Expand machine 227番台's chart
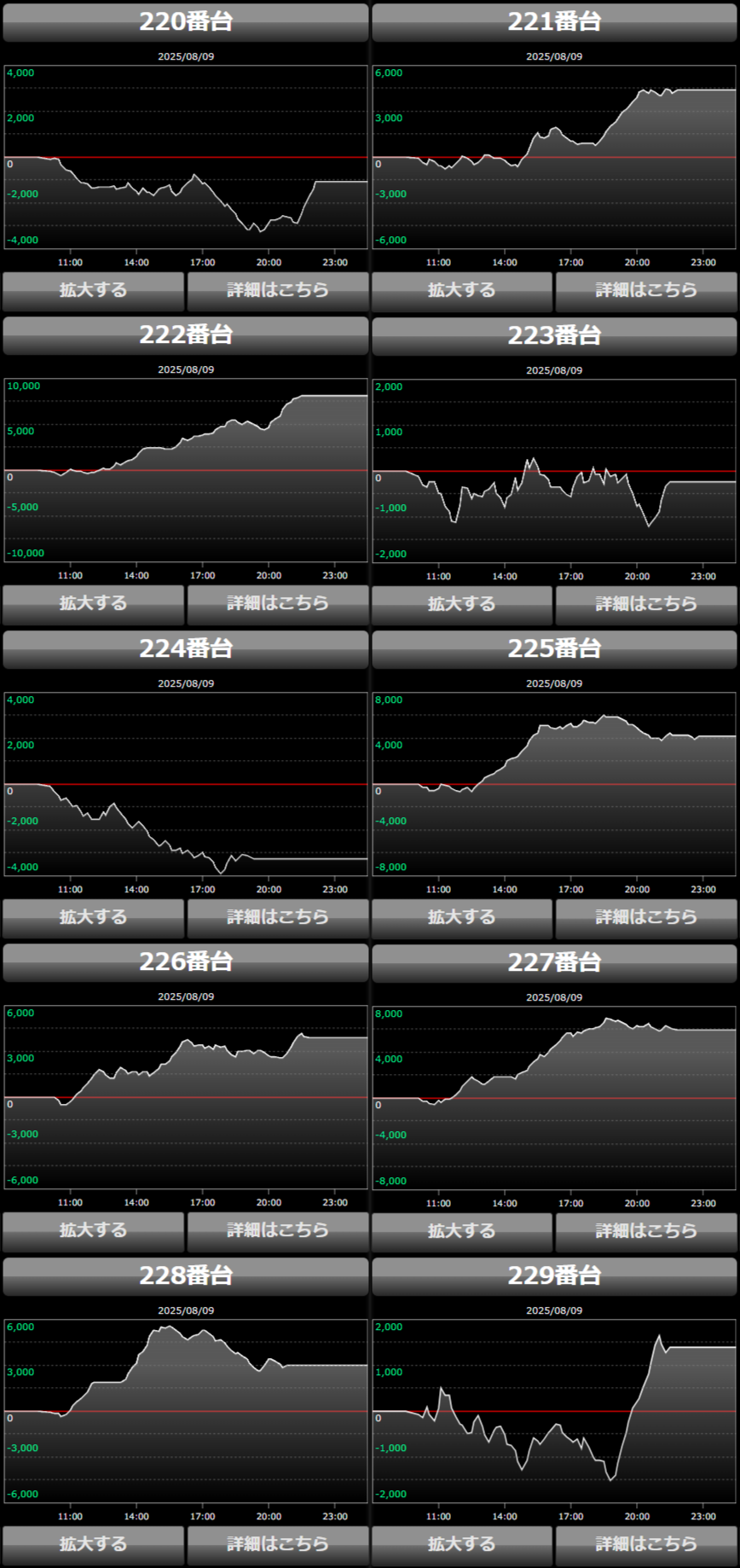Viewport: 740px width, 1568px height. coord(462,1231)
